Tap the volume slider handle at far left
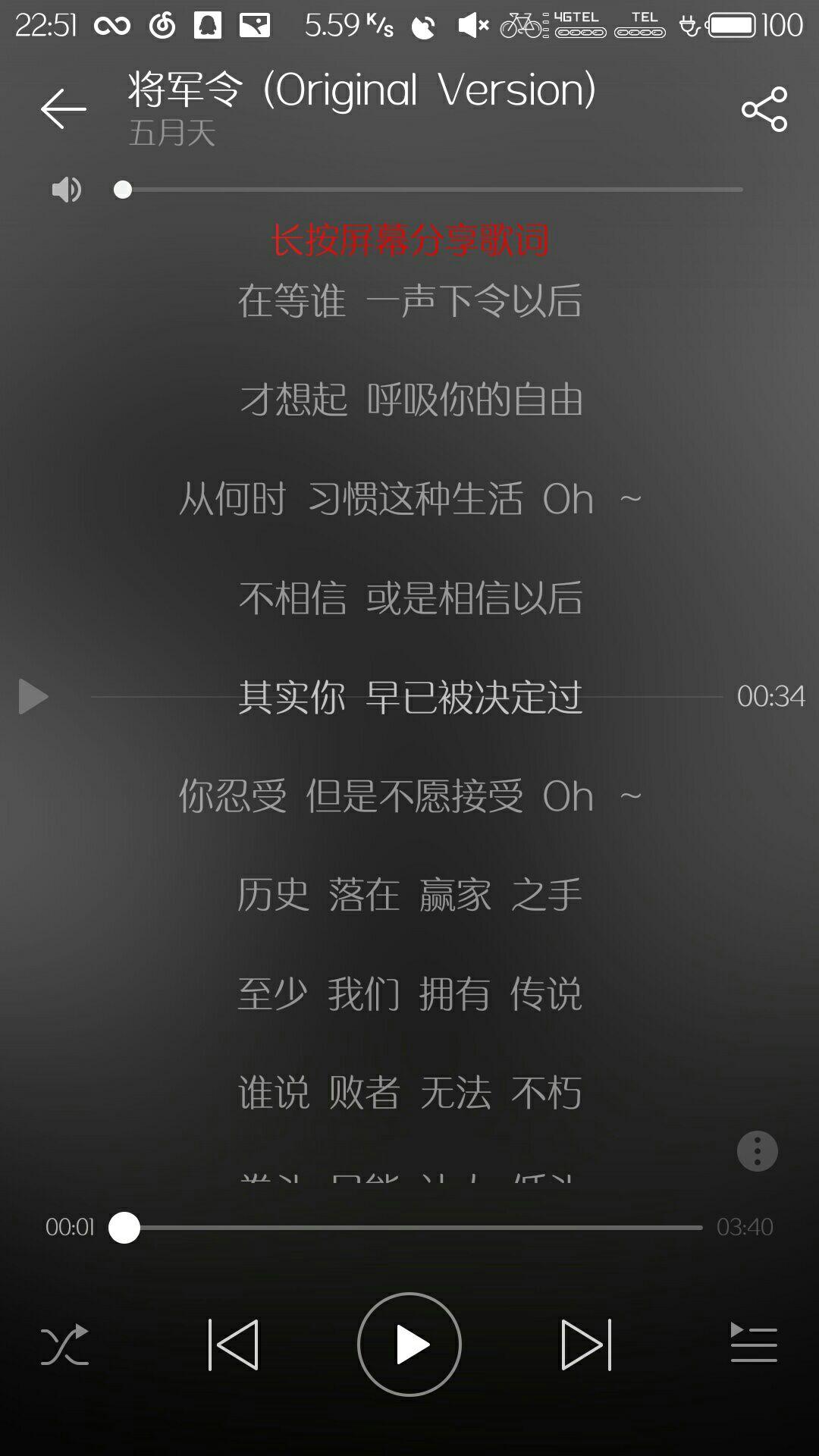This screenshot has width=819, height=1456. click(x=121, y=190)
